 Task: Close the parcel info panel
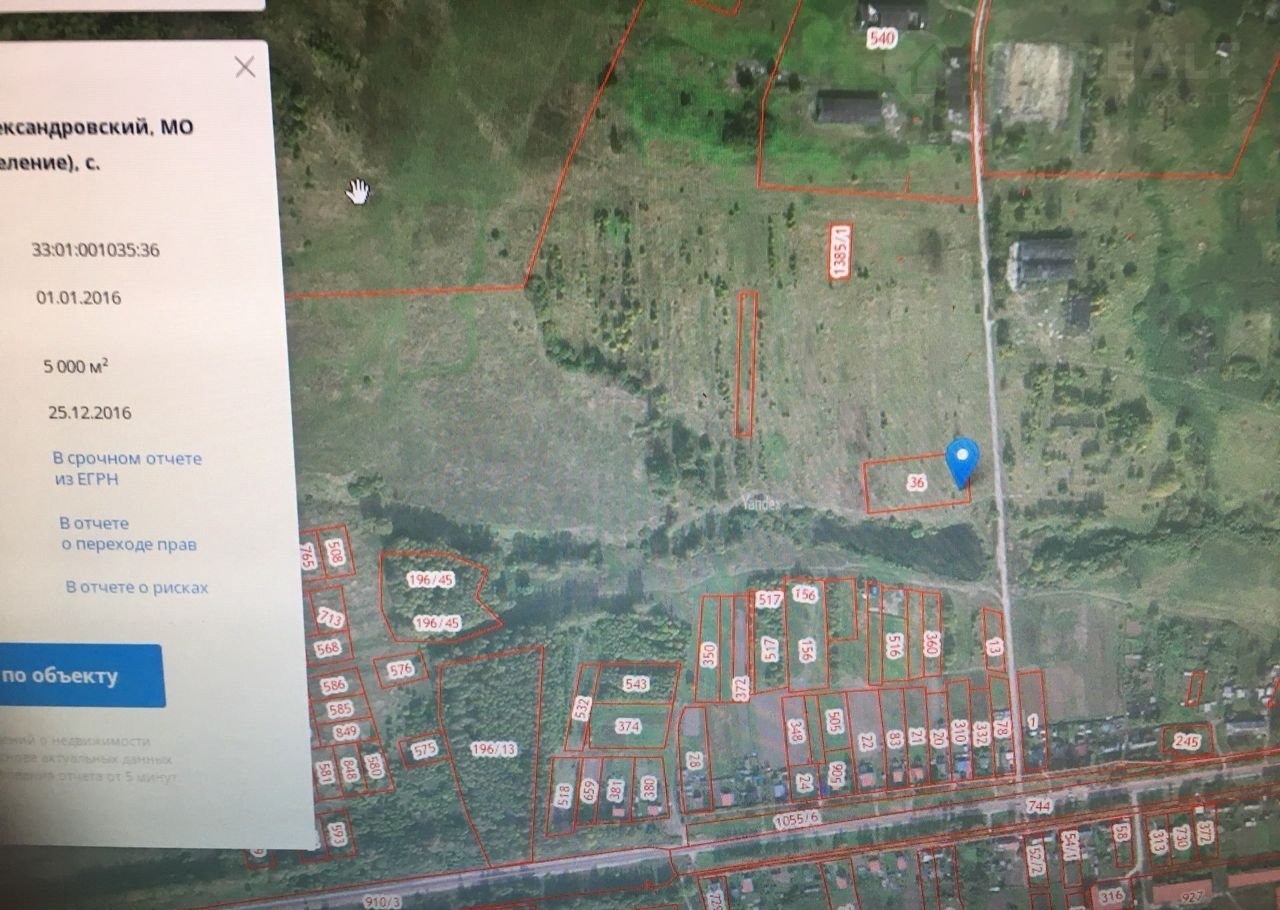[245, 67]
